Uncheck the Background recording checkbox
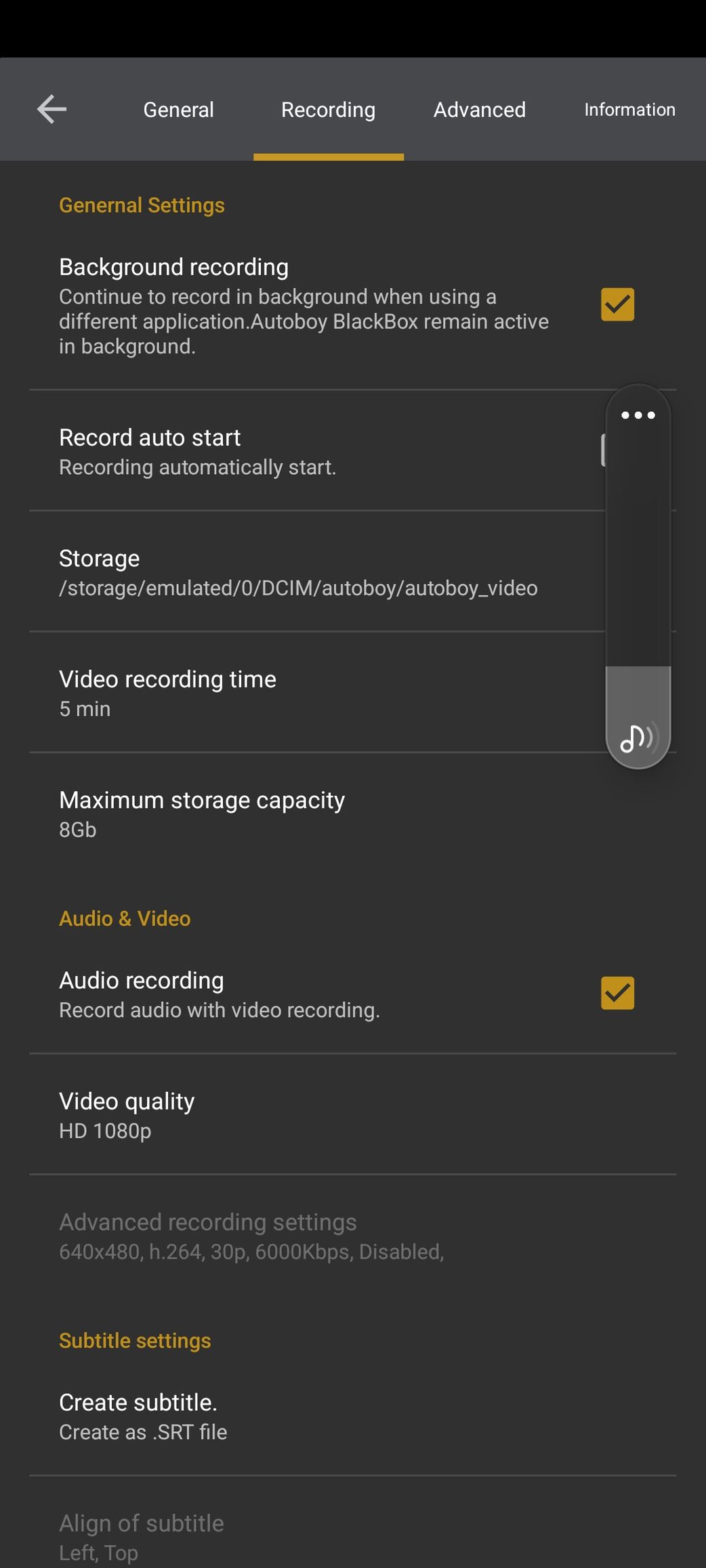The width and height of the screenshot is (706, 1568). tap(617, 304)
